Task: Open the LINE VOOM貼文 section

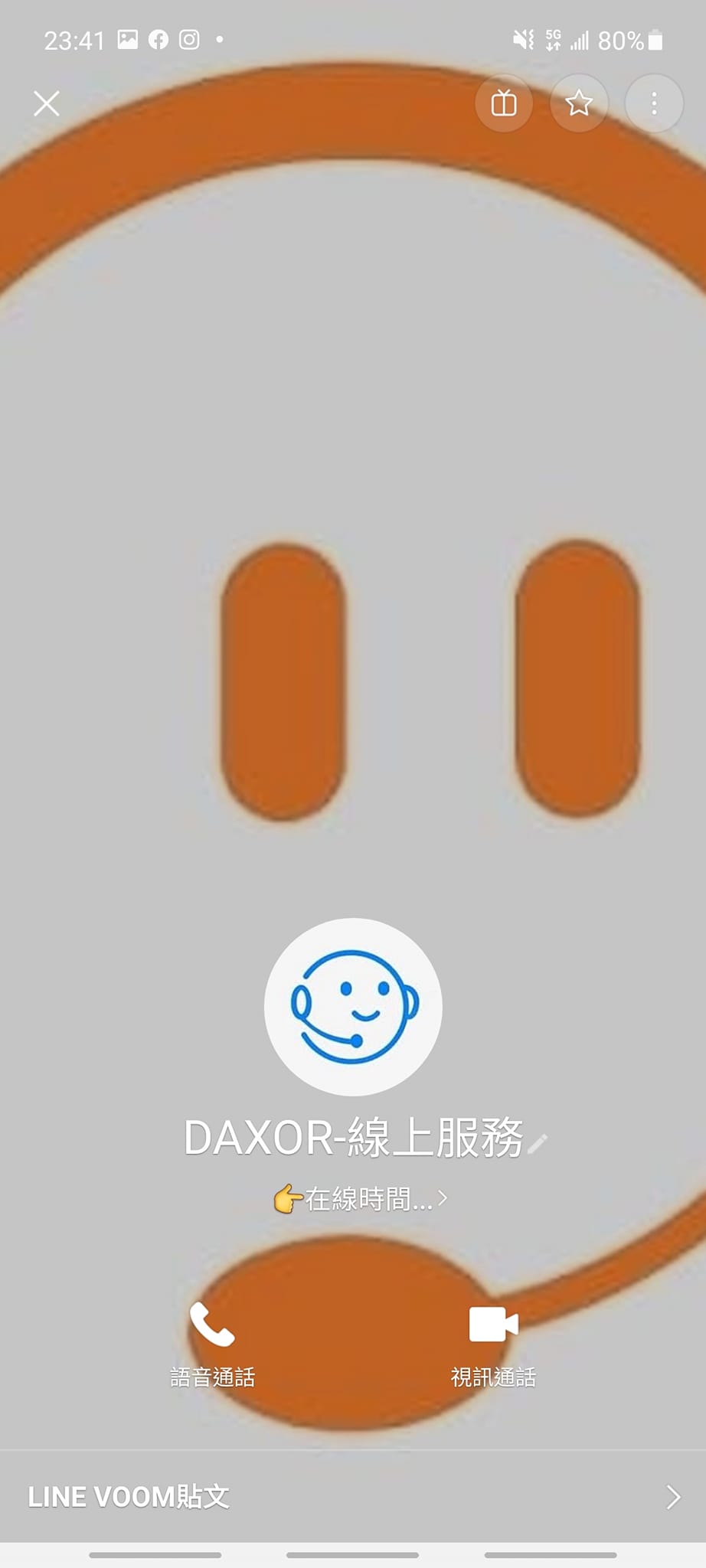Action: [x=353, y=1497]
